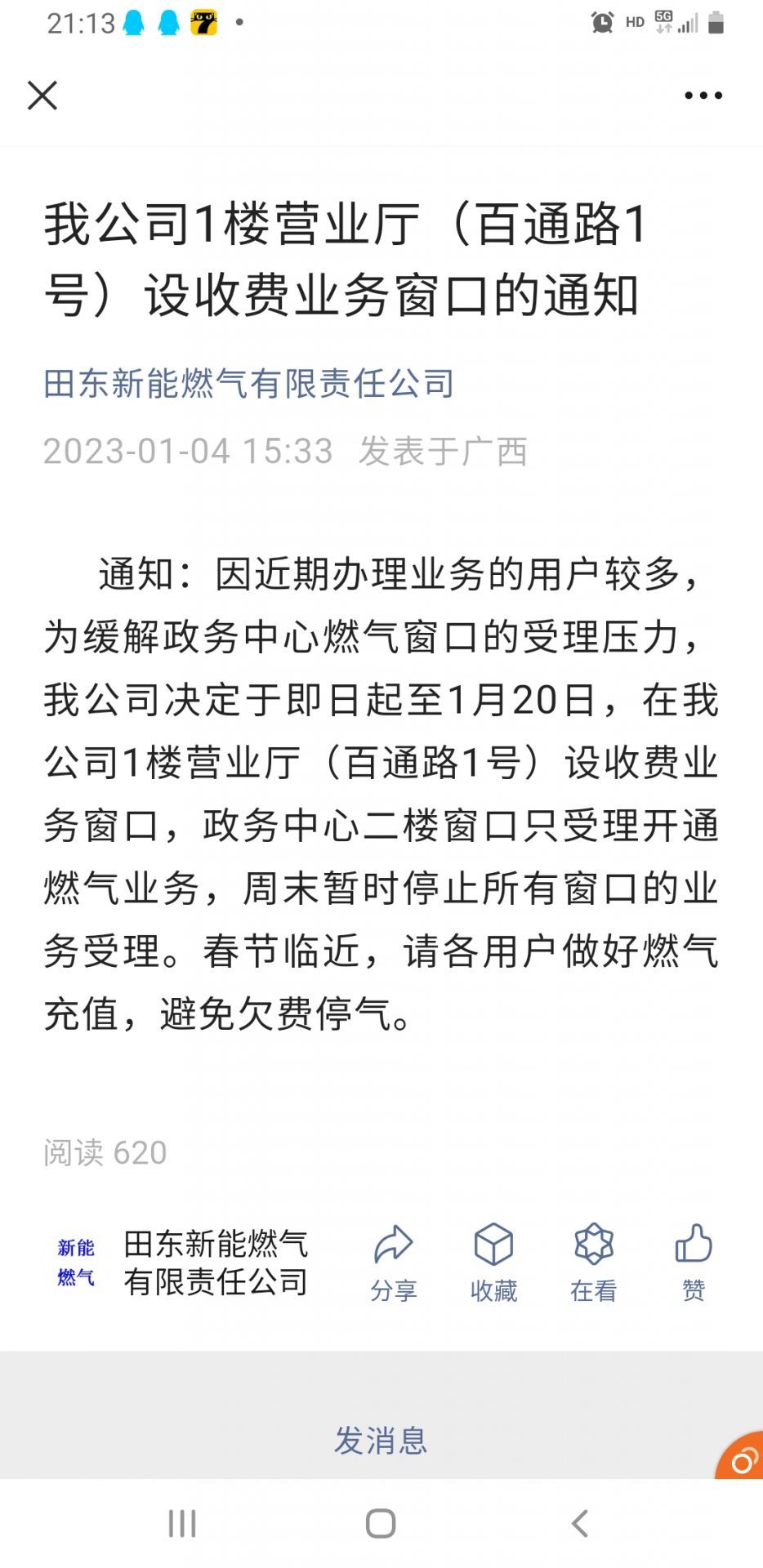The height and width of the screenshot is (1568, 763).
Task: Tap the orange floating icon at the corner
Action: coord(740,1457)
